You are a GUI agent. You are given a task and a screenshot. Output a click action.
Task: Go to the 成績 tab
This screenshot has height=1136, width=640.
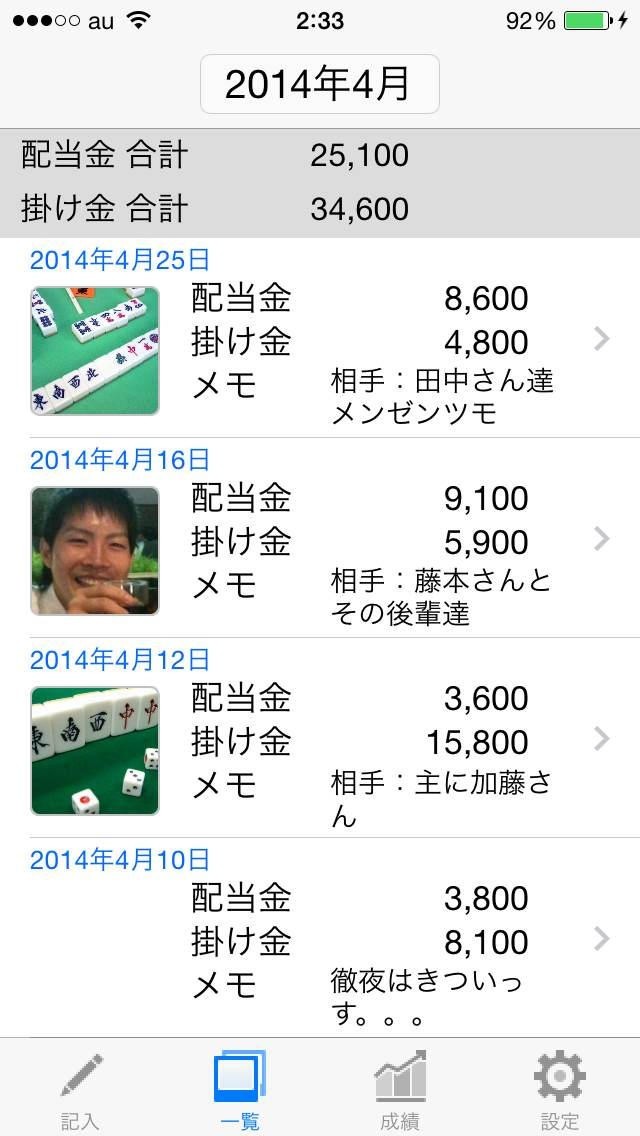click(x=400, y=1088)
